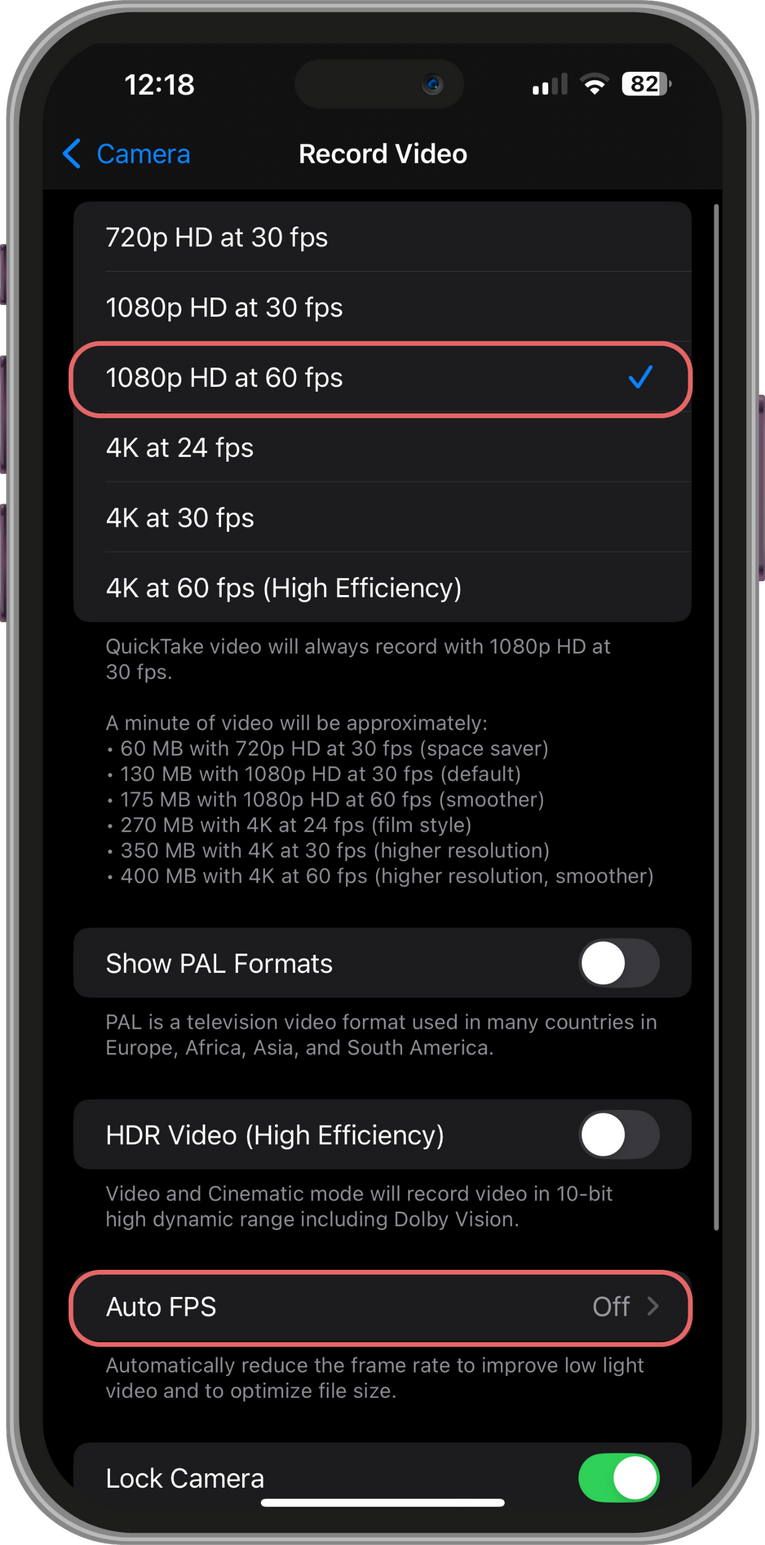Go back to Camera settings
Image resolution: width=765 pixels, height=1545 pixels.
tap(126, 154)
